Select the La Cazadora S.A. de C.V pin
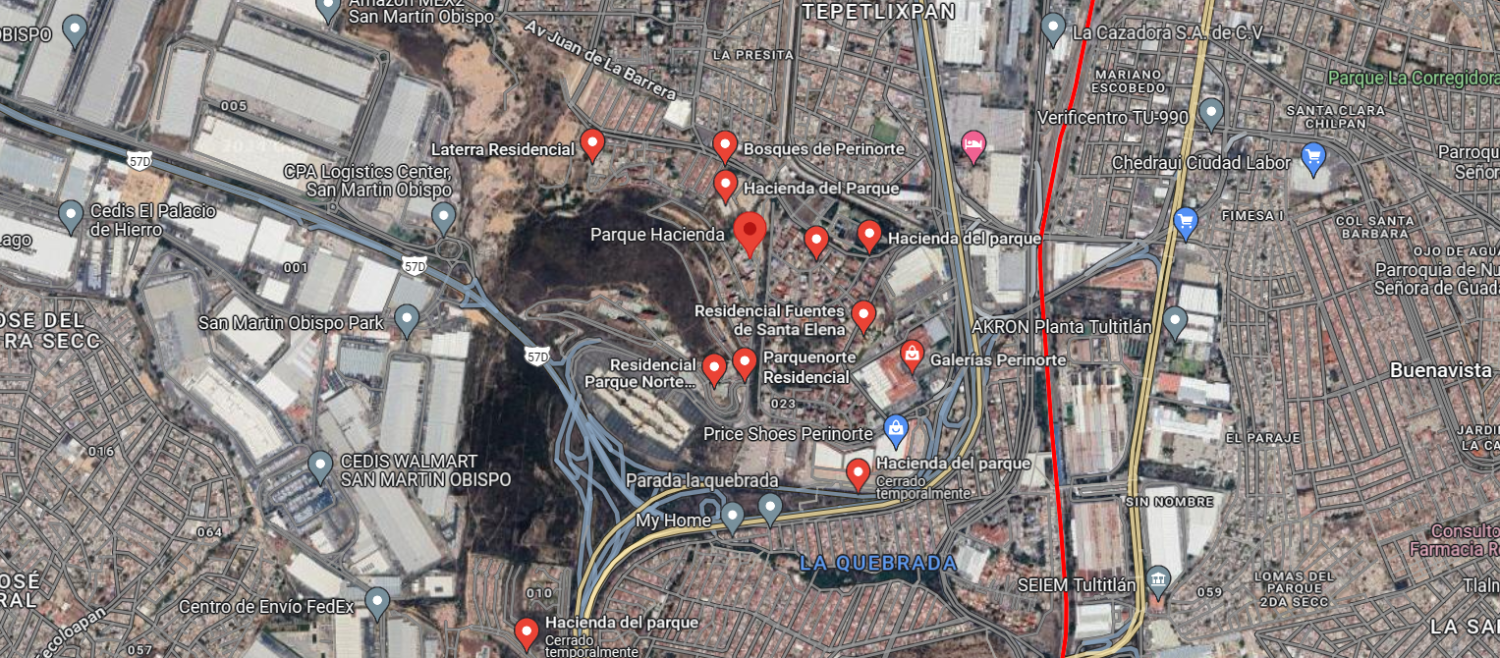 point(1052,29)
